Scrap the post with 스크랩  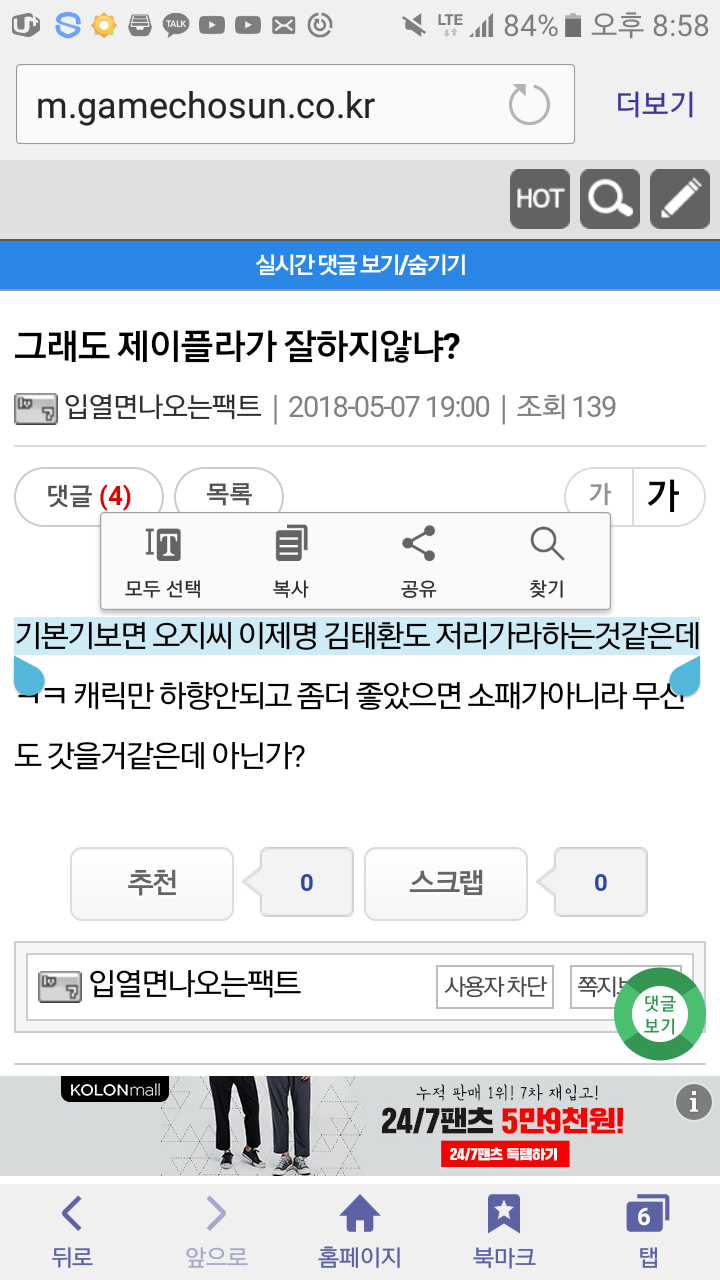coord(446,883)
